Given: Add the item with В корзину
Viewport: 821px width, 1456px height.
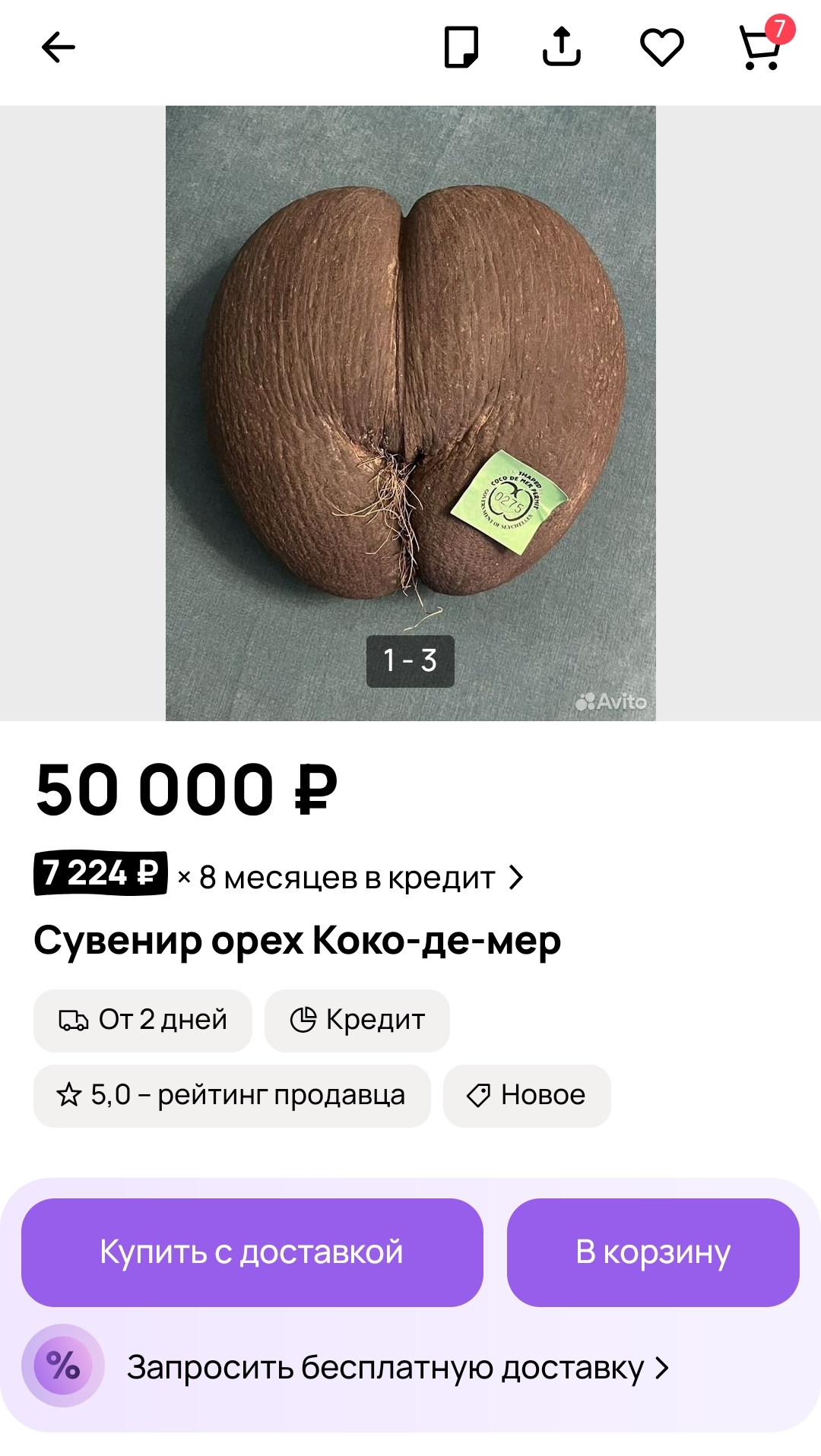Looking at the screenshot, I should tap(653, 1252).
